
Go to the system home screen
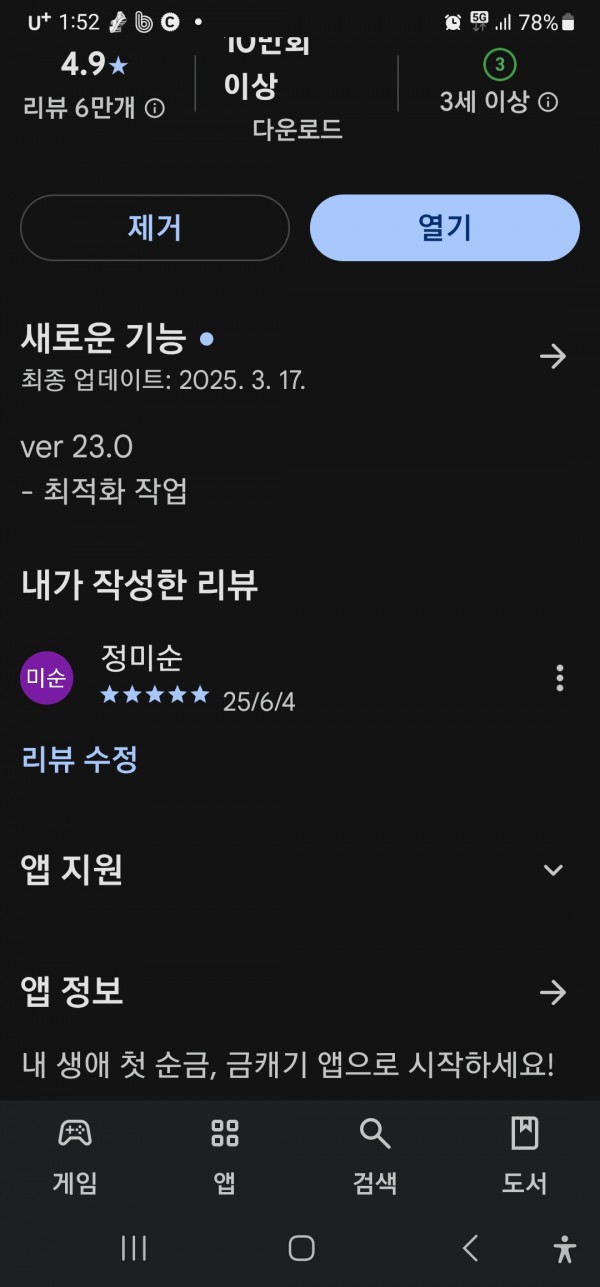tap(301, 1248)
